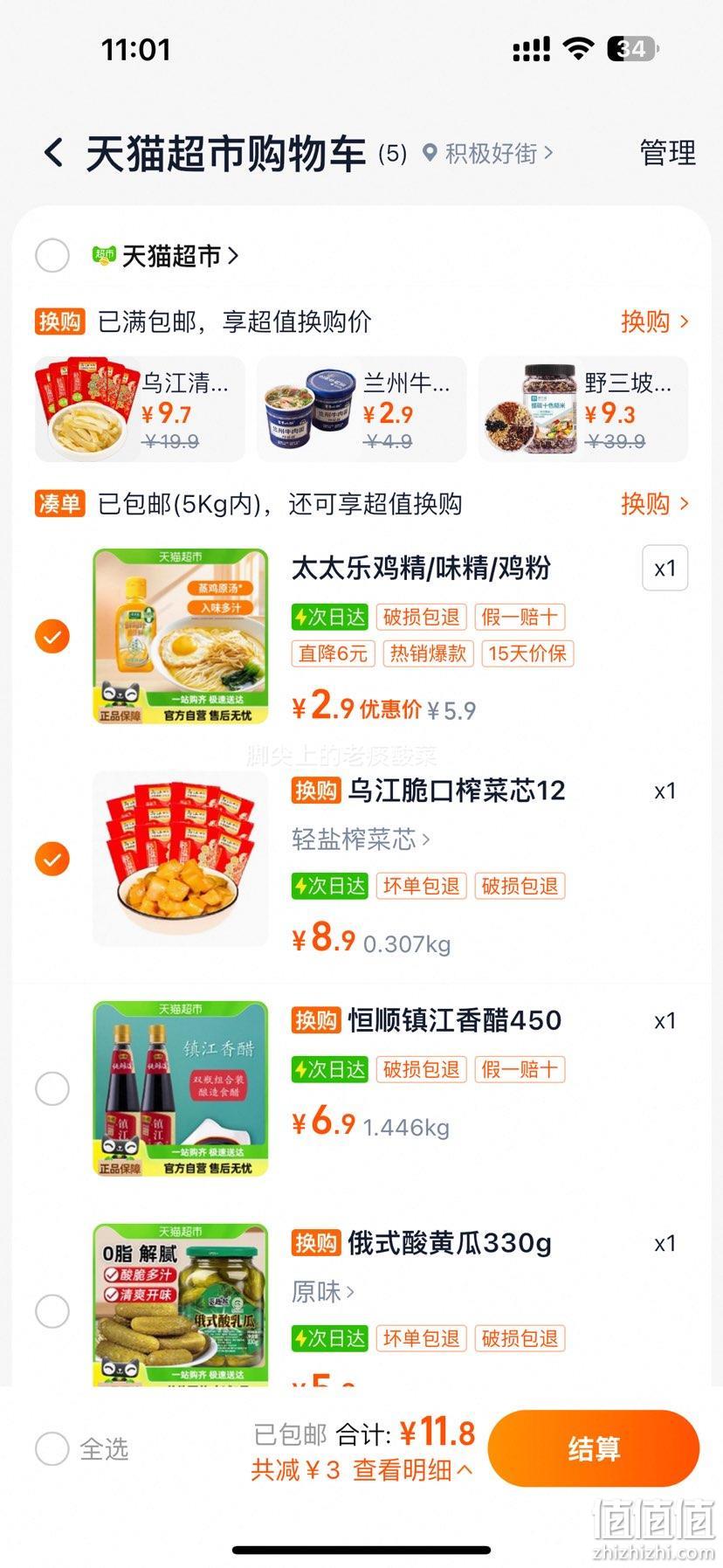Image resolution: width=723 pixels, height=1568 pixels.
Task: Open the 管理 manage option
Action: (x=667, y=153)
